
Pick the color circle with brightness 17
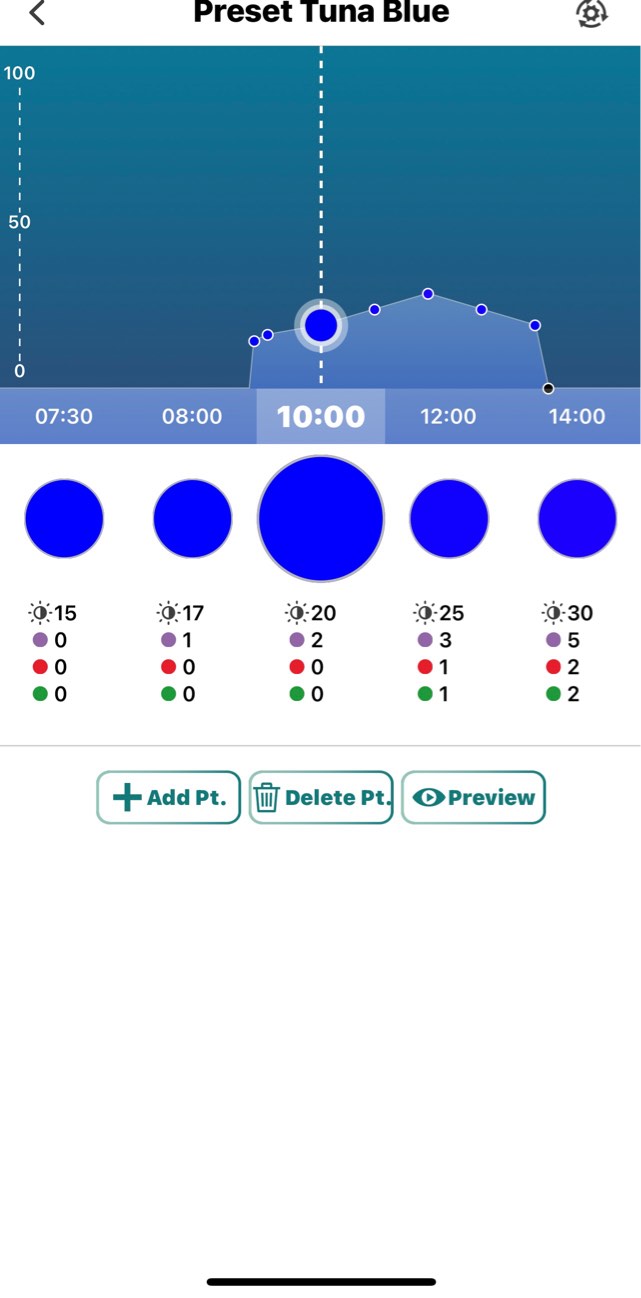pos(192,518)
